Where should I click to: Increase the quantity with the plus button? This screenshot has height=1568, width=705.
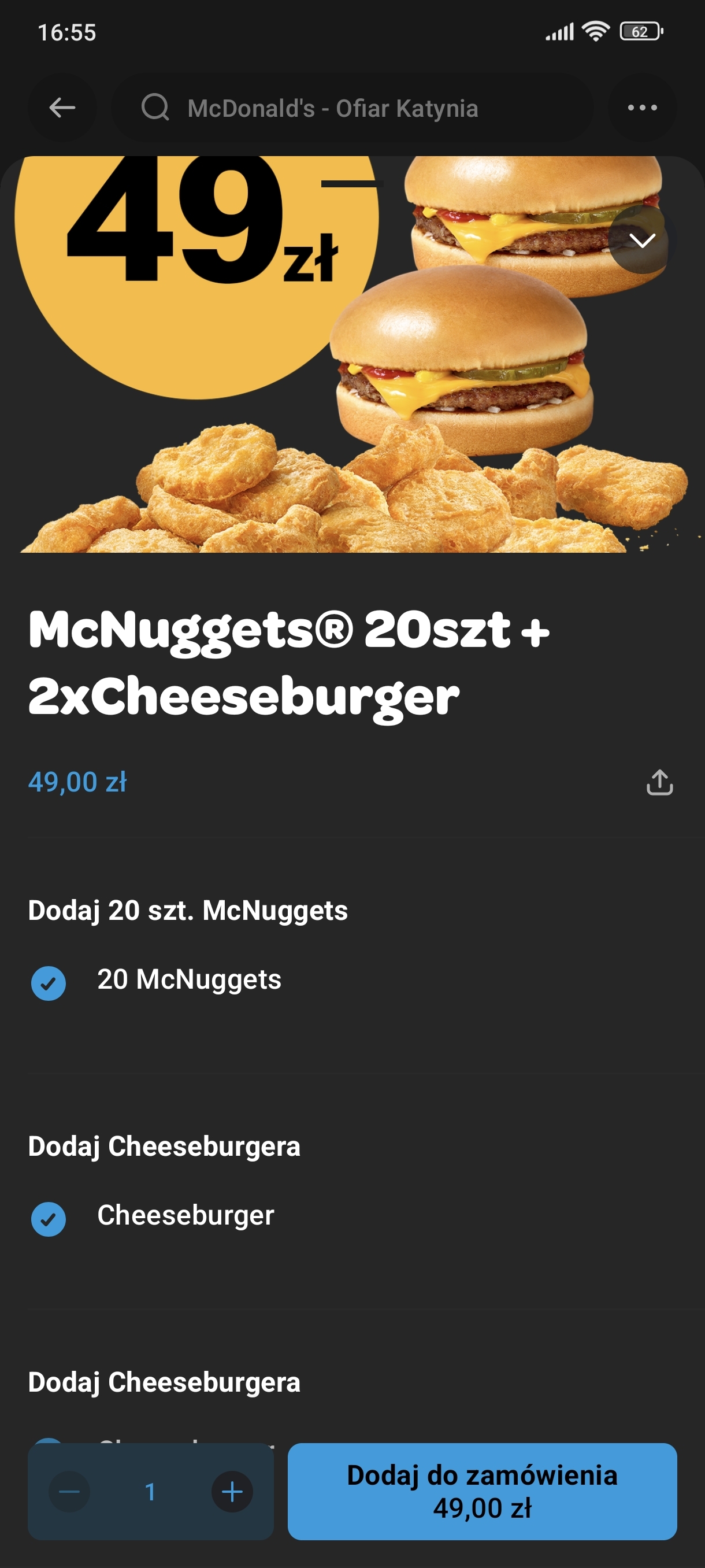232,1491
